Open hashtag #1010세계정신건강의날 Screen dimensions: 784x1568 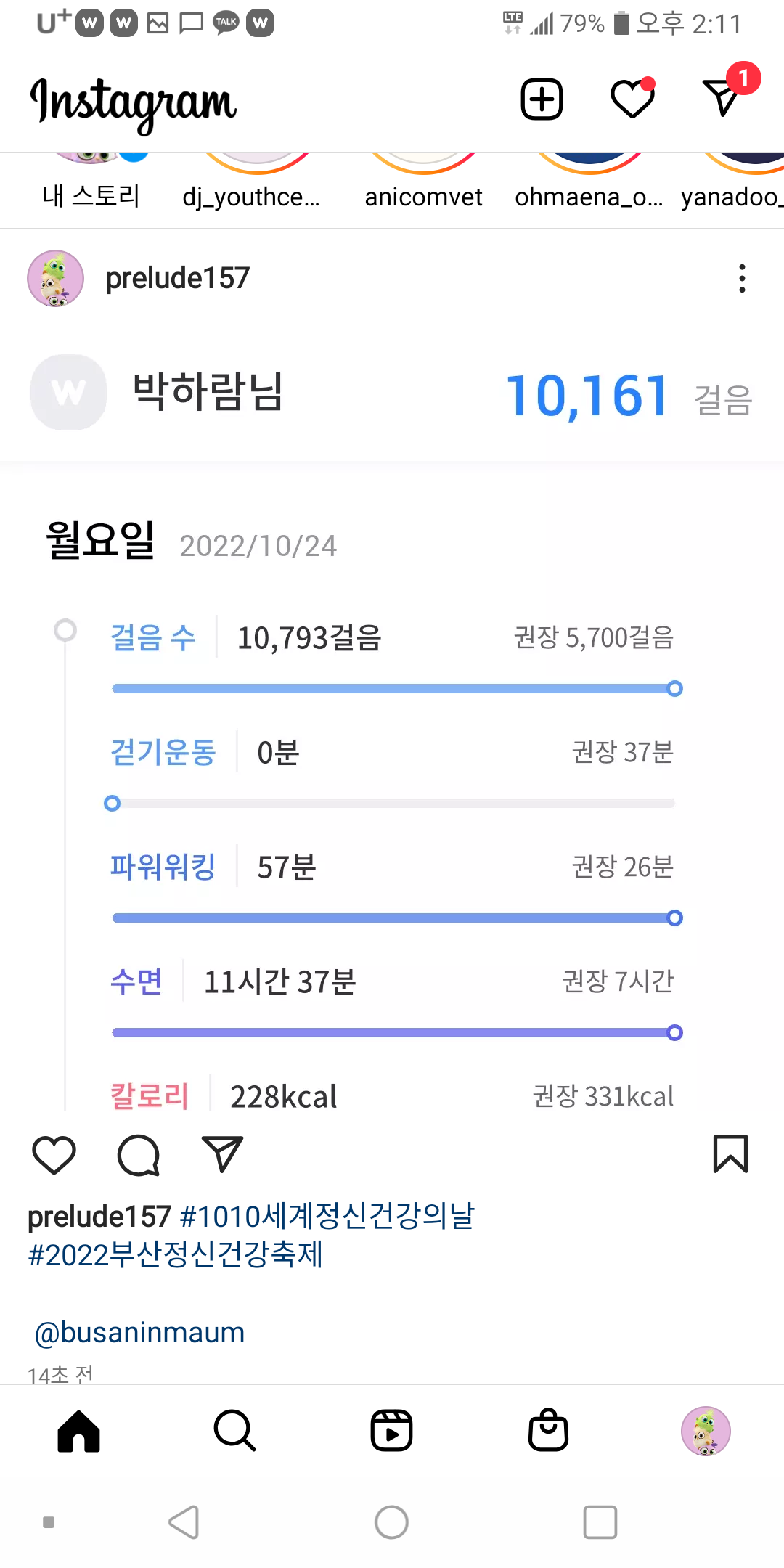click(327, 1216)
